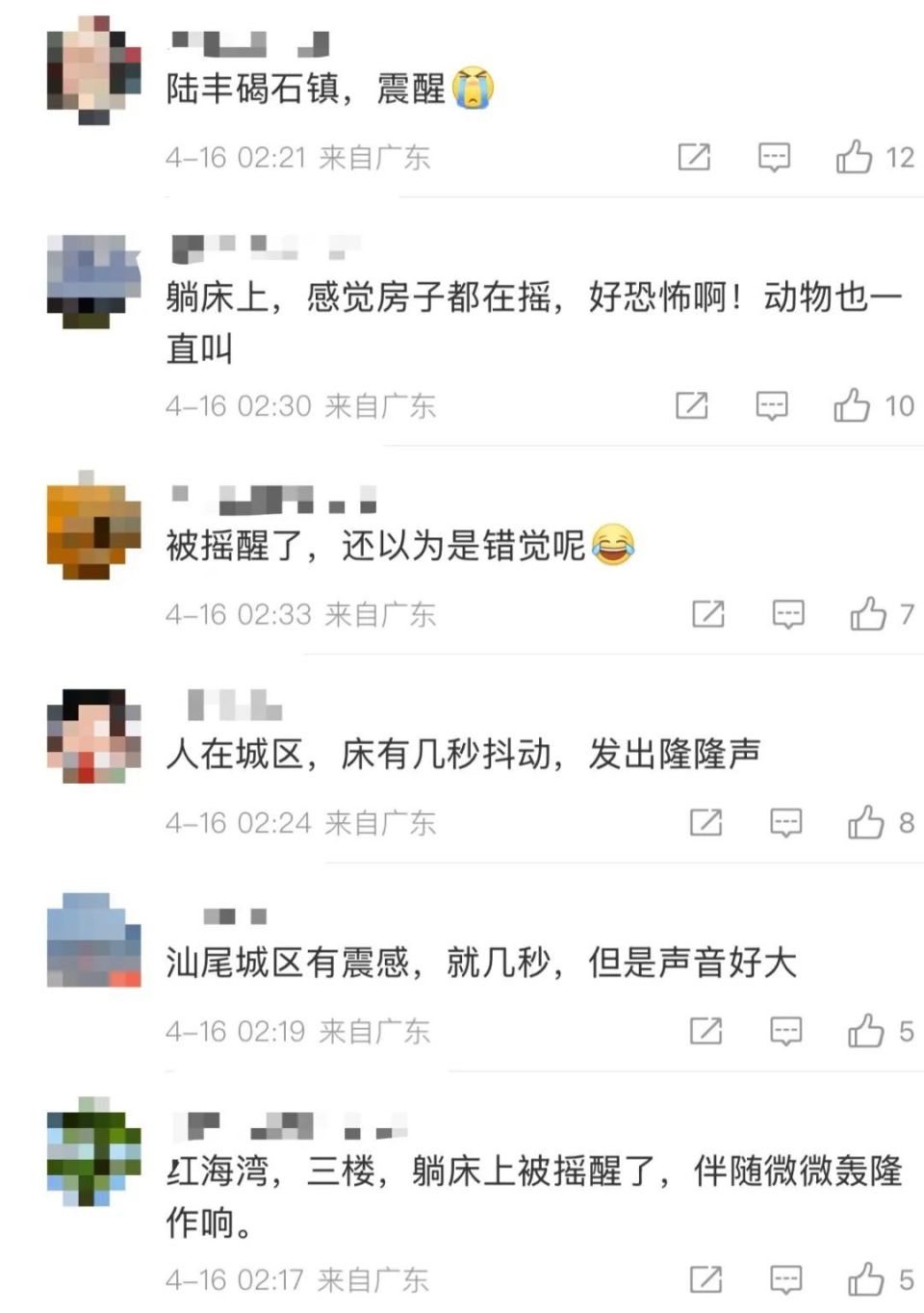The image size is (924, 1313).
Task: Reply to the comment "汕尾城区有震感"
Action: coord(785,1032)
